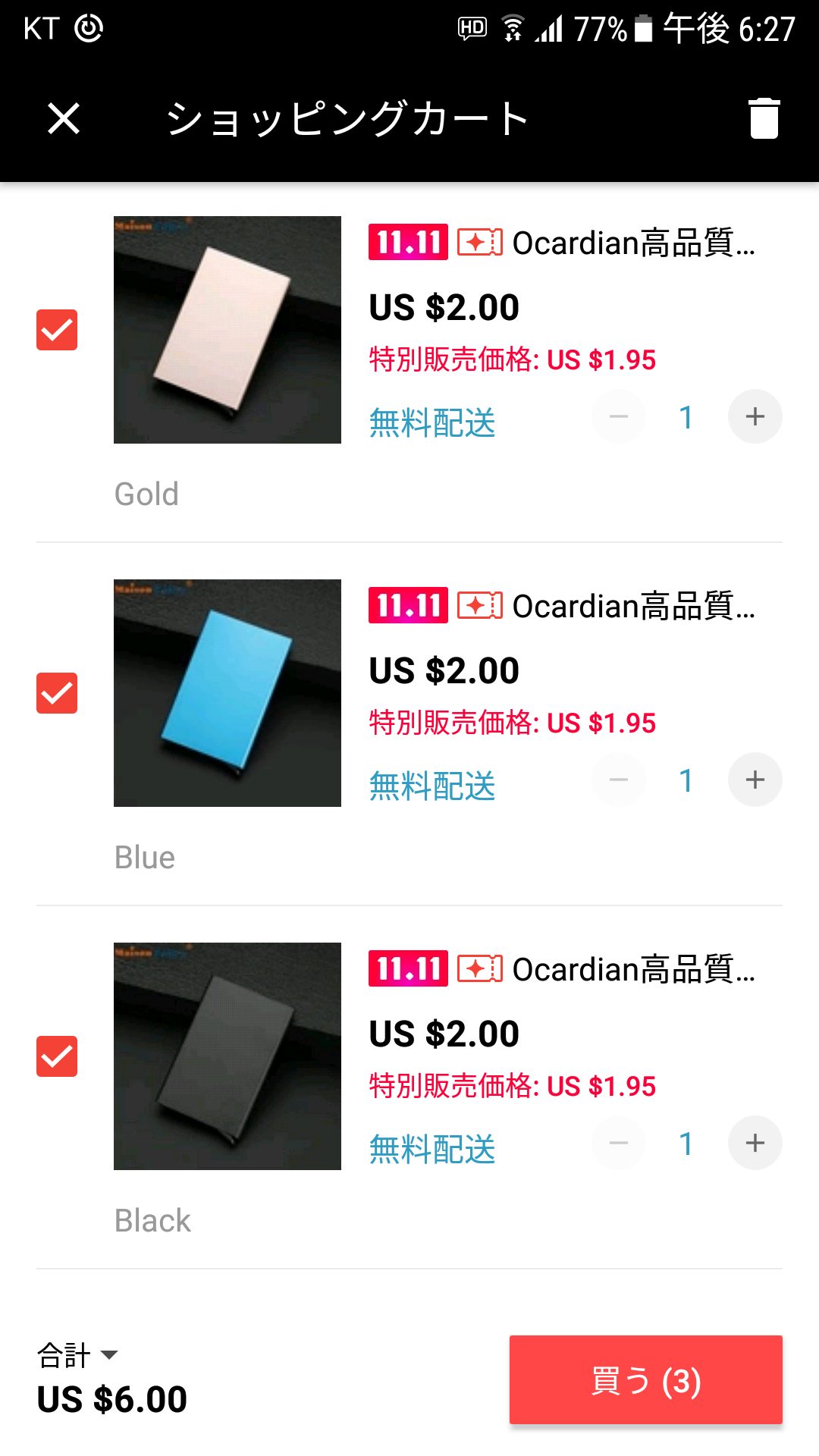This screenshot has width=819, height=1456.
Task: Uncheck the Black card holder item
Action: point(57,1056)
